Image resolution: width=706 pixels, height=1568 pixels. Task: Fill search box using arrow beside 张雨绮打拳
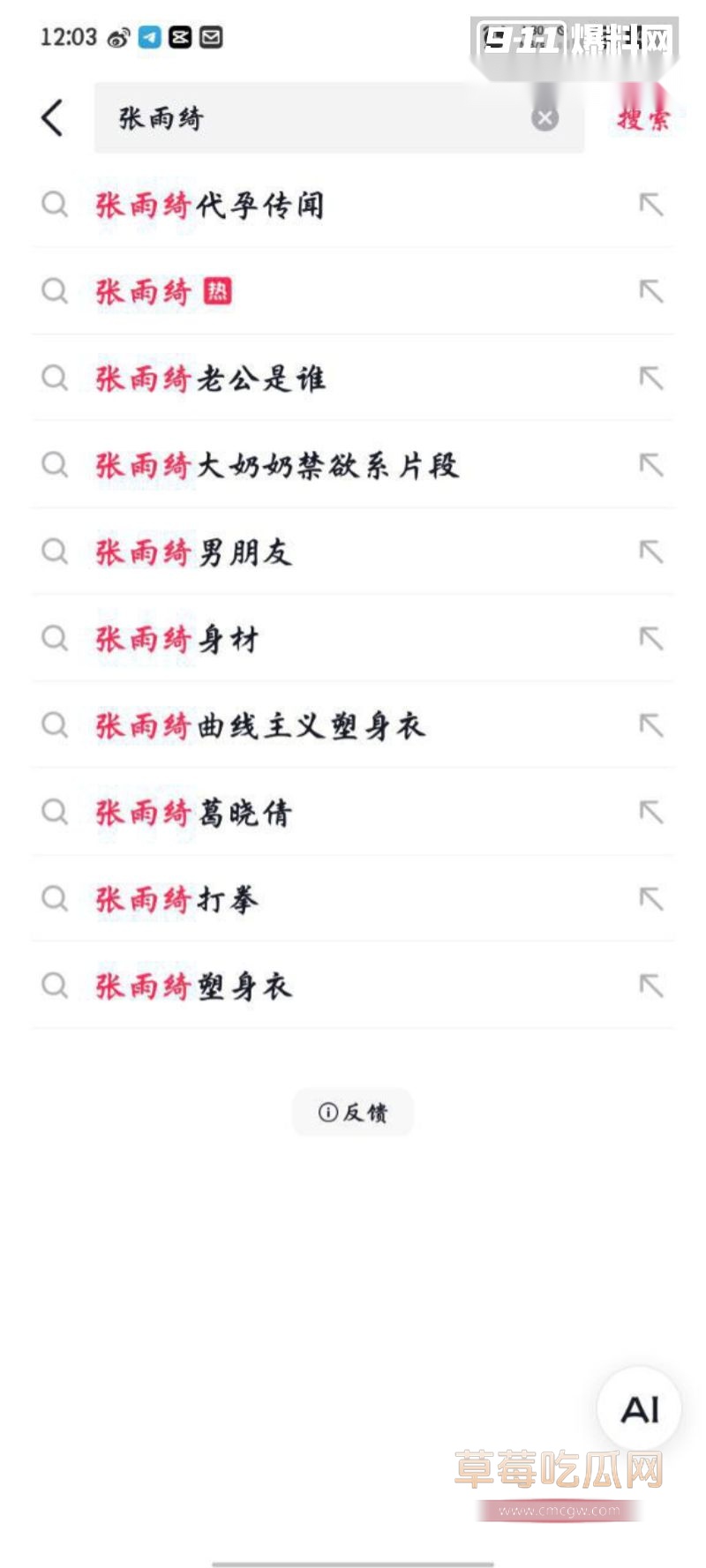(650, 899)
